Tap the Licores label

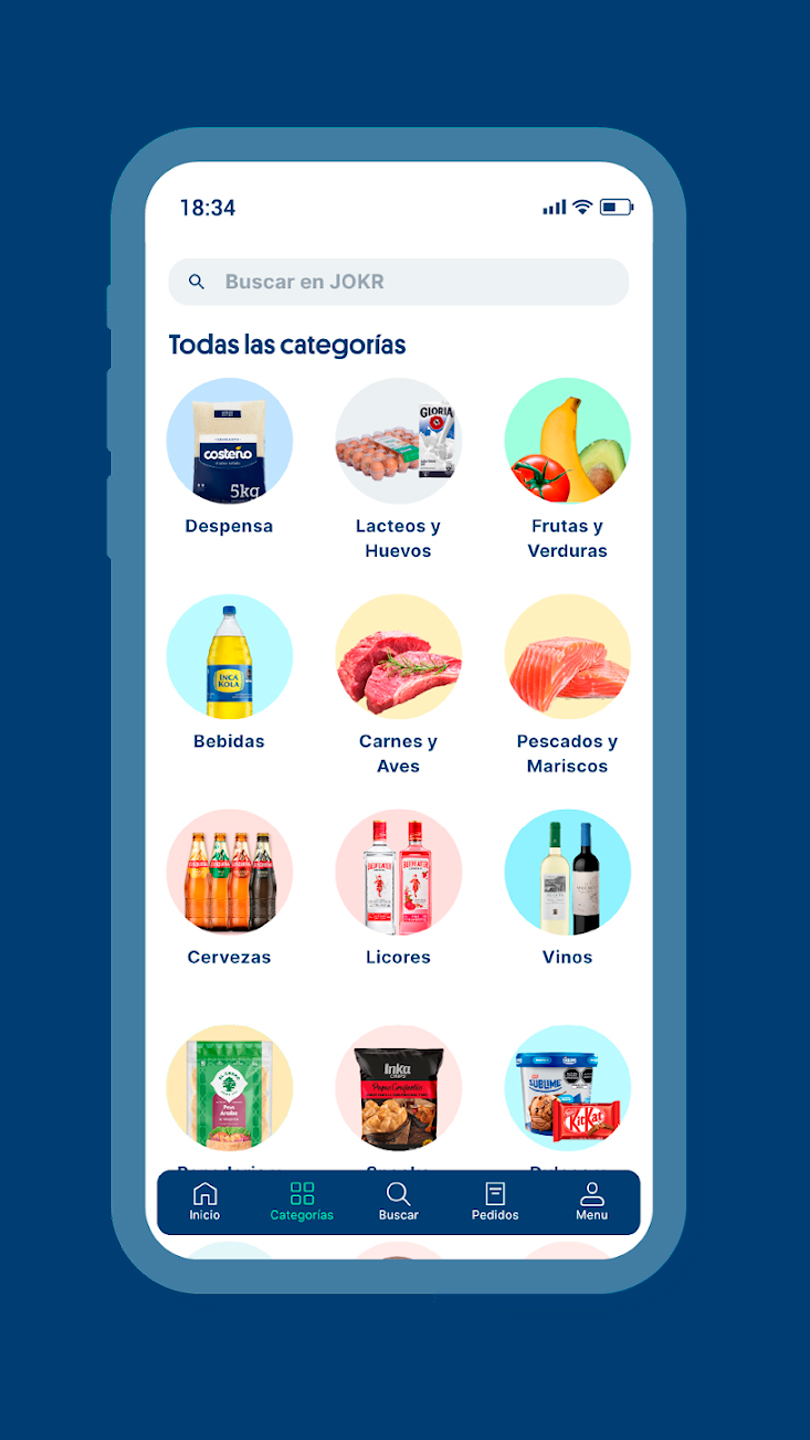click(x=398, y=957)
